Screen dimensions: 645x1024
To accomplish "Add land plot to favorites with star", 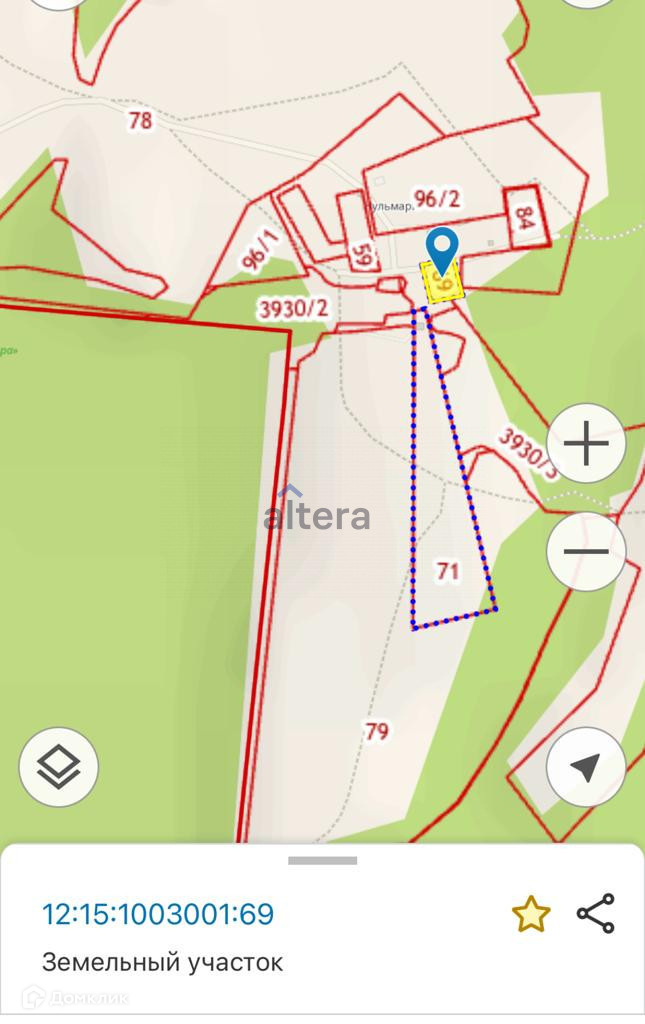I will pyautogui.click(x=531, y=914).
